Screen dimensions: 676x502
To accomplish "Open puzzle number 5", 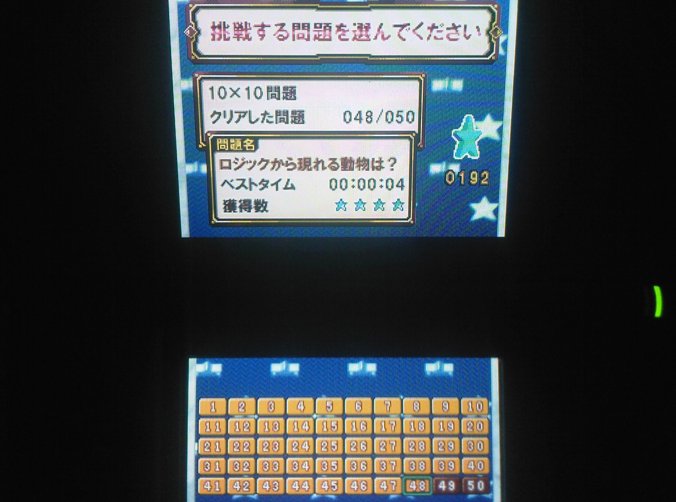I will pyautogui.click(x=328, y=407).
